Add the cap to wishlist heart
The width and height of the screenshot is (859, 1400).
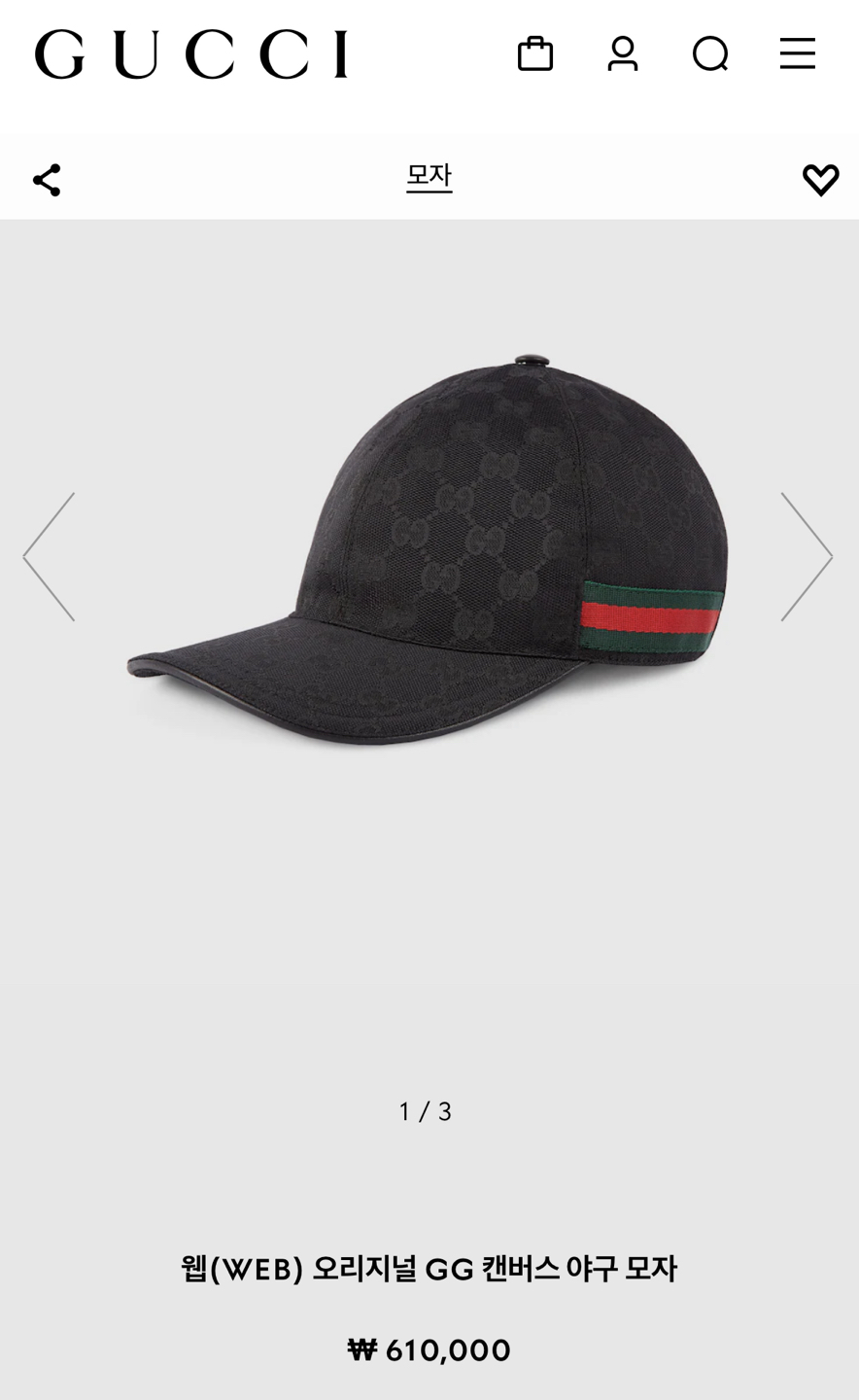[820, 179]
